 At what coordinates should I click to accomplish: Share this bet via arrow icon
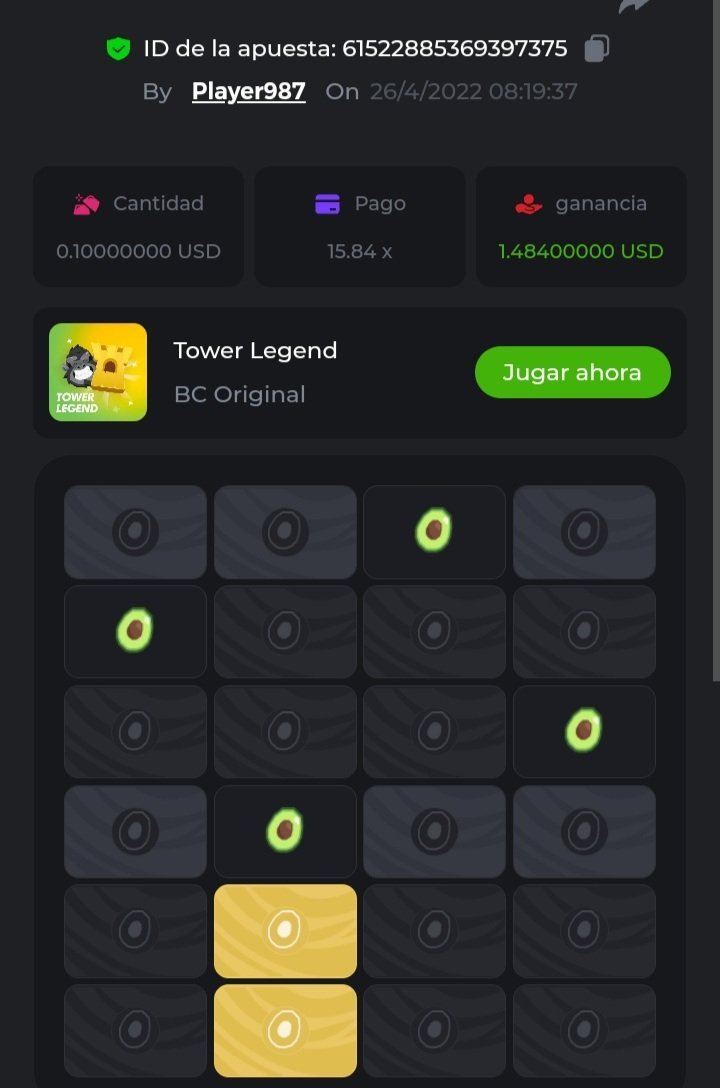[x=634, y=6]
